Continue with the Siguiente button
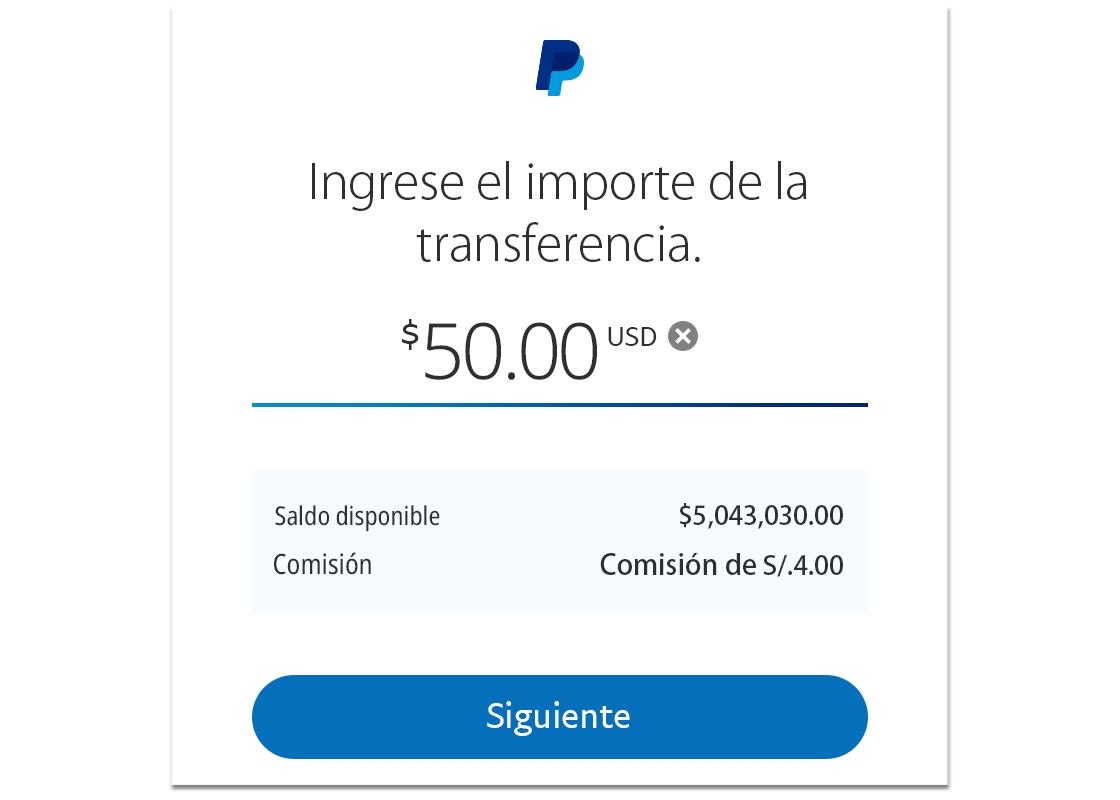The height and width of the screenshot is (800, 1120). [x=559, y=717]
